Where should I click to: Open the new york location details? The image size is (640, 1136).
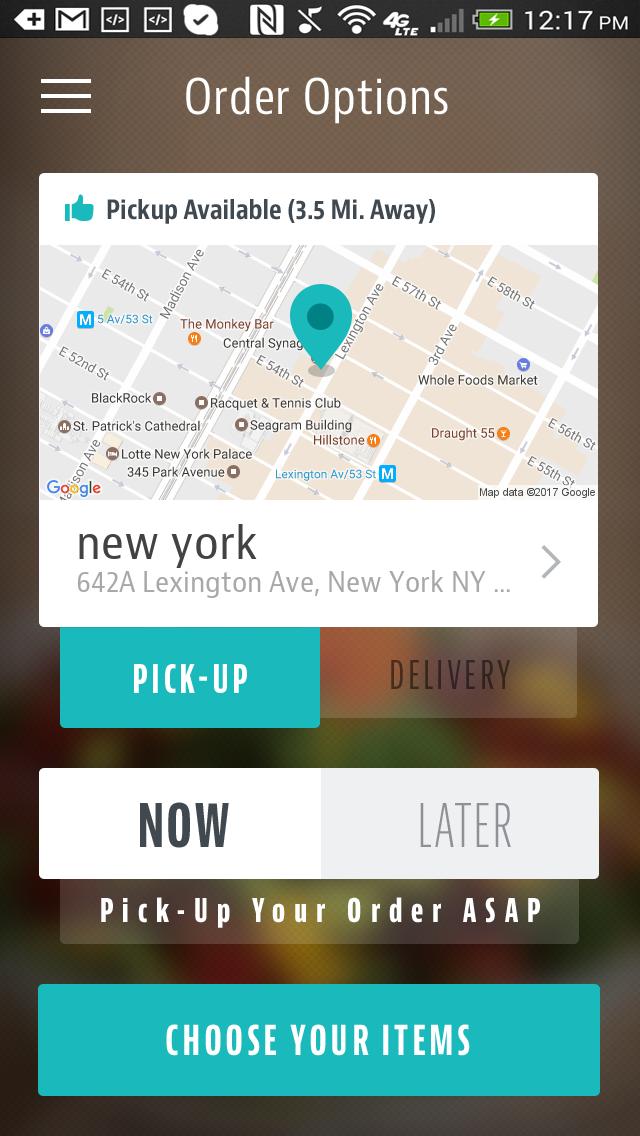pyautogui.click(x=318, y=562)
